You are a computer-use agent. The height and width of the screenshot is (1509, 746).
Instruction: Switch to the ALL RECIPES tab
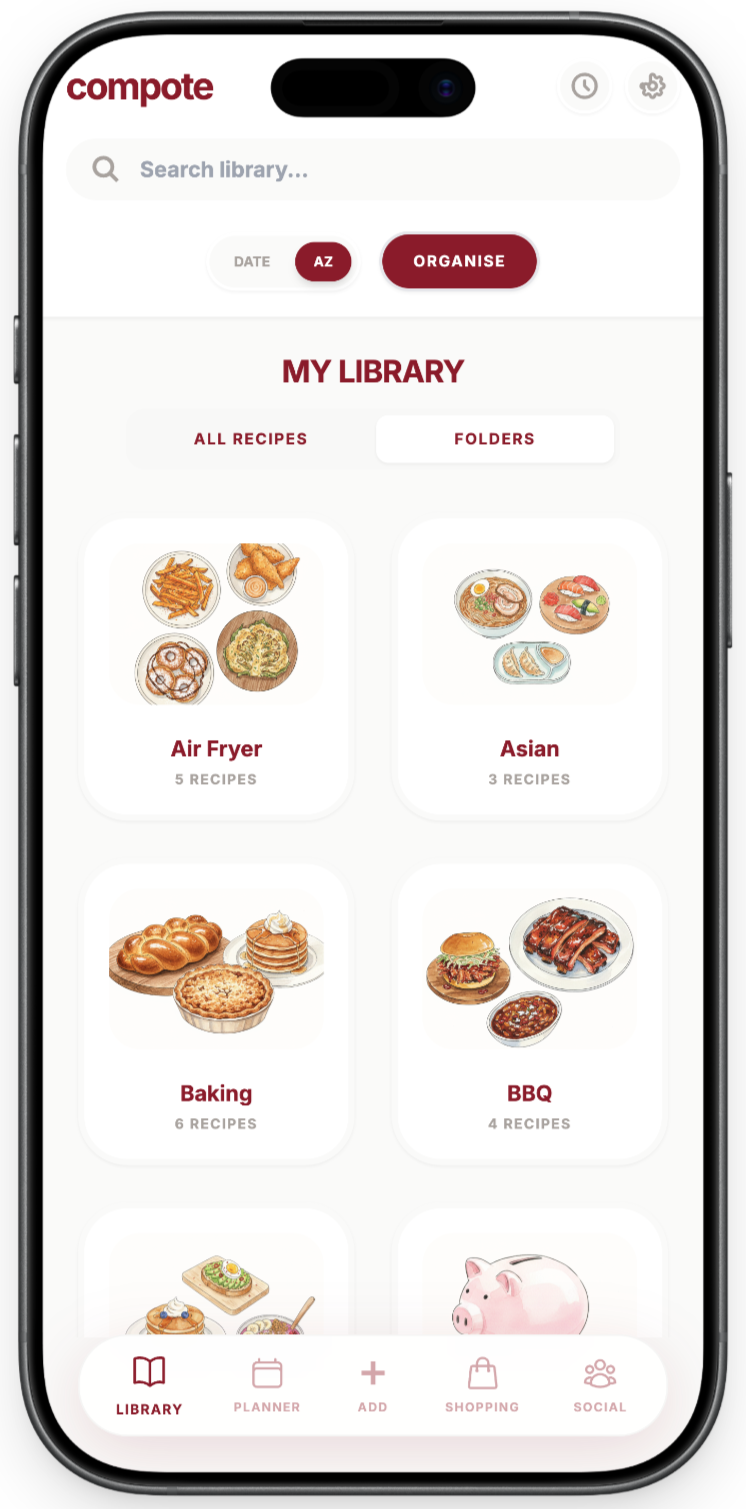(x=250, y=439)
